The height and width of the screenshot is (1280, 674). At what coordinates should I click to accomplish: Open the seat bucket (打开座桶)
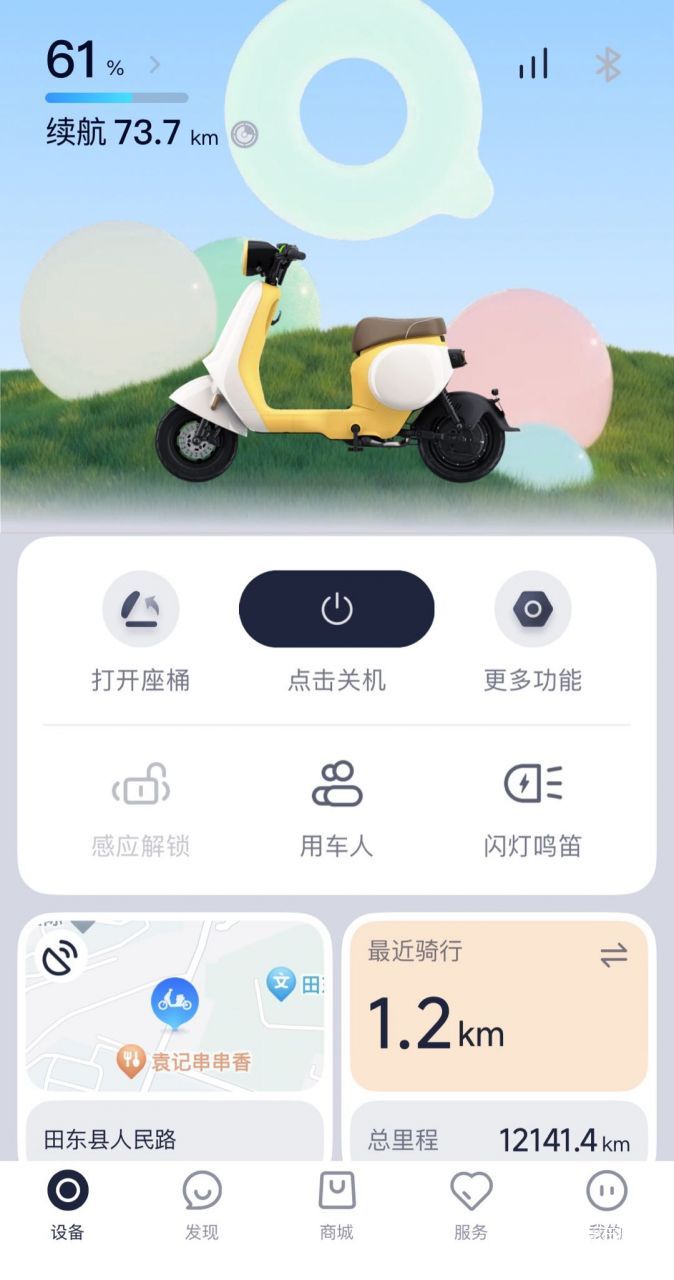coord(141,610)
